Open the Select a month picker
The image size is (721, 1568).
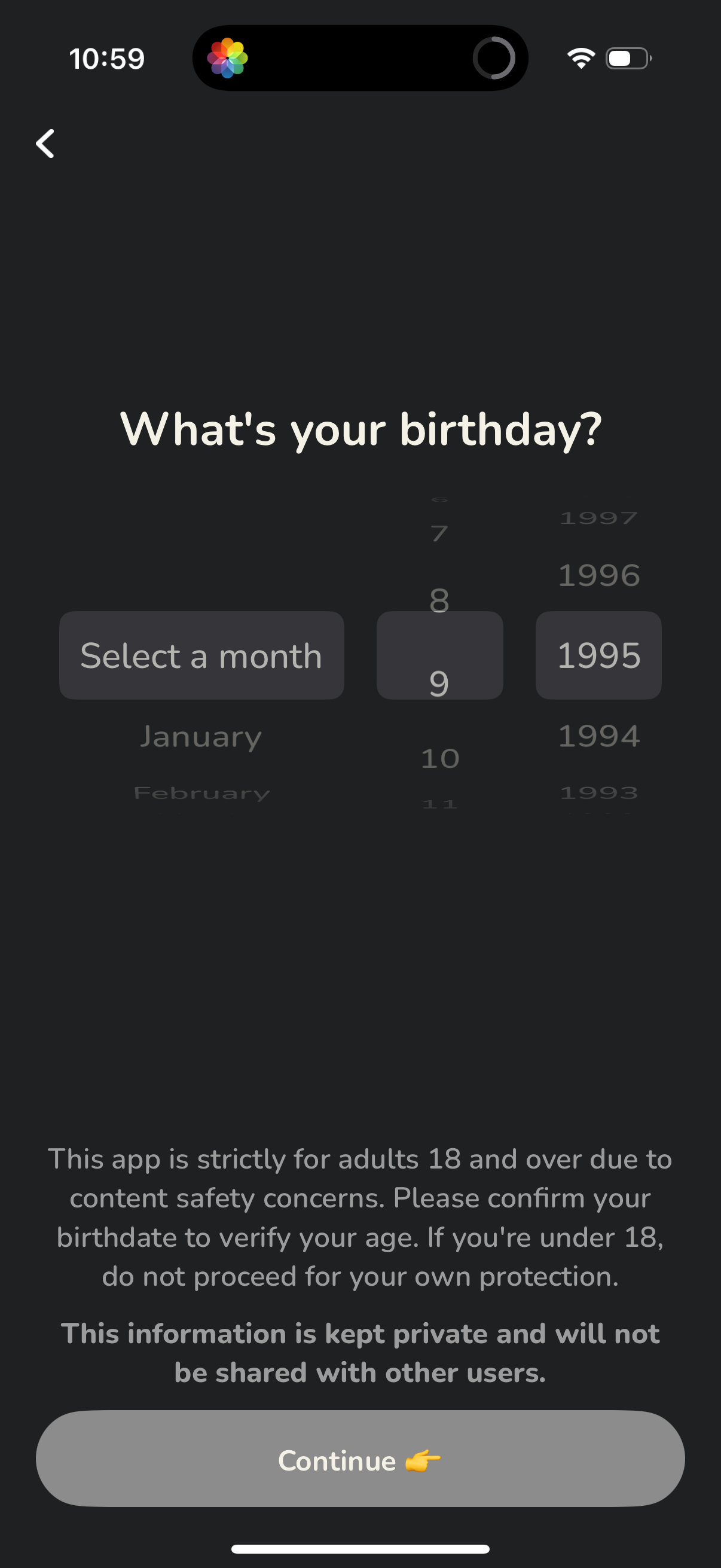pyautogui.click(x=201, y=655)
